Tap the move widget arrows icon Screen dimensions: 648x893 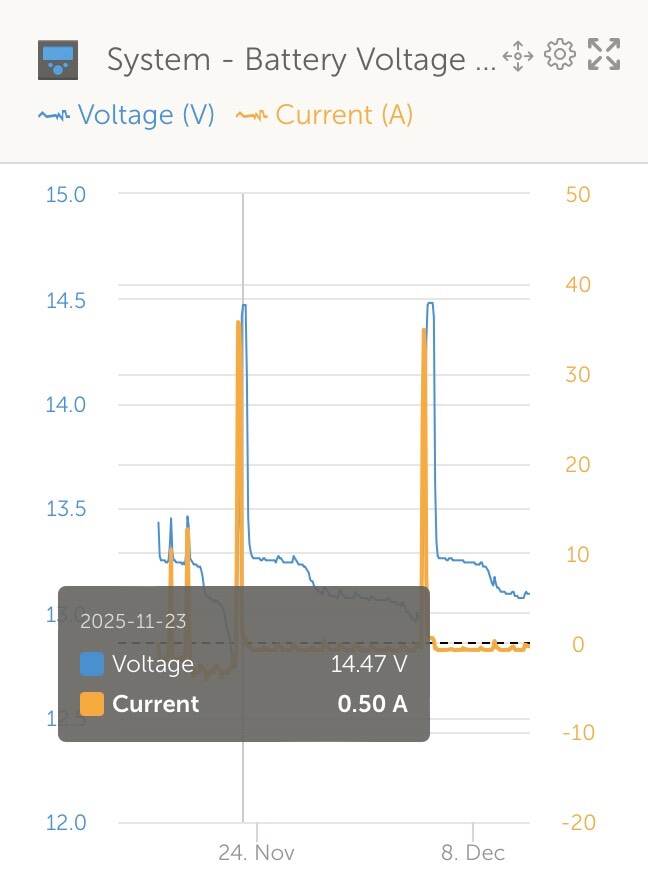[518, 56]
